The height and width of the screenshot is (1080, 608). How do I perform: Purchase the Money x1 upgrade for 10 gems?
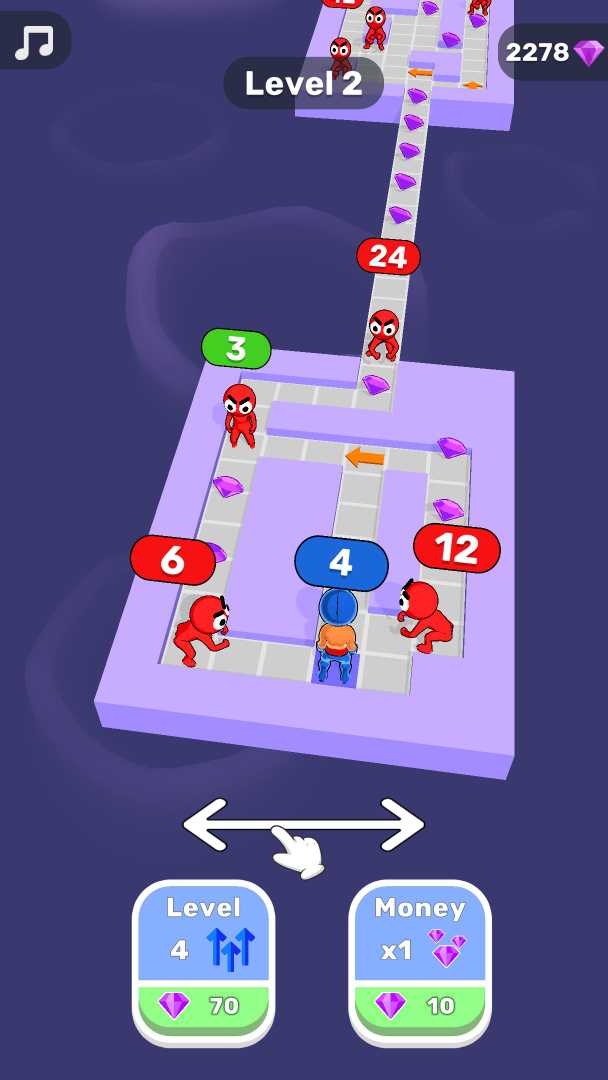tap(420, 963)
